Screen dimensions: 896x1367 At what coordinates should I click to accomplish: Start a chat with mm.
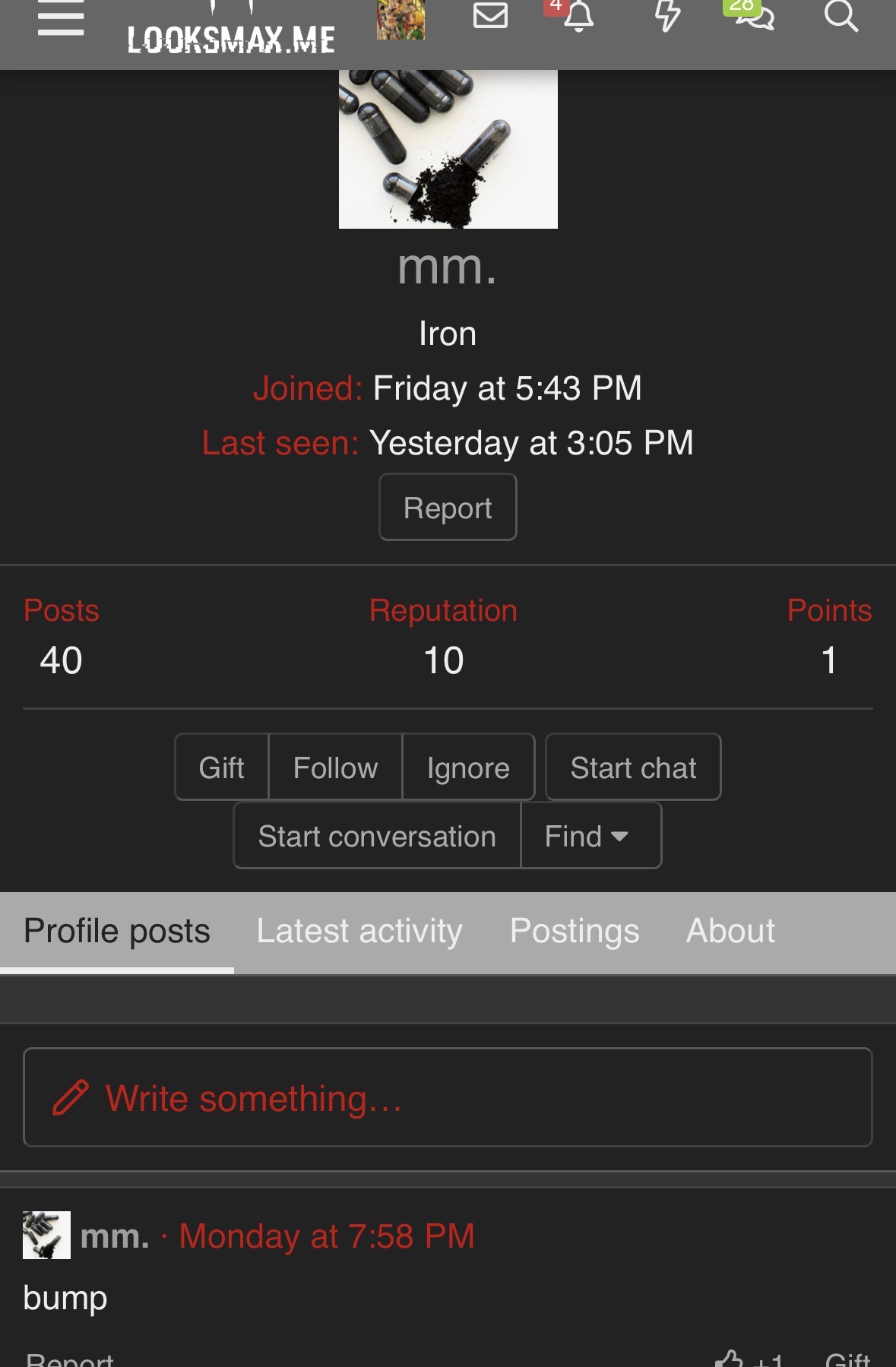[633, 767]
